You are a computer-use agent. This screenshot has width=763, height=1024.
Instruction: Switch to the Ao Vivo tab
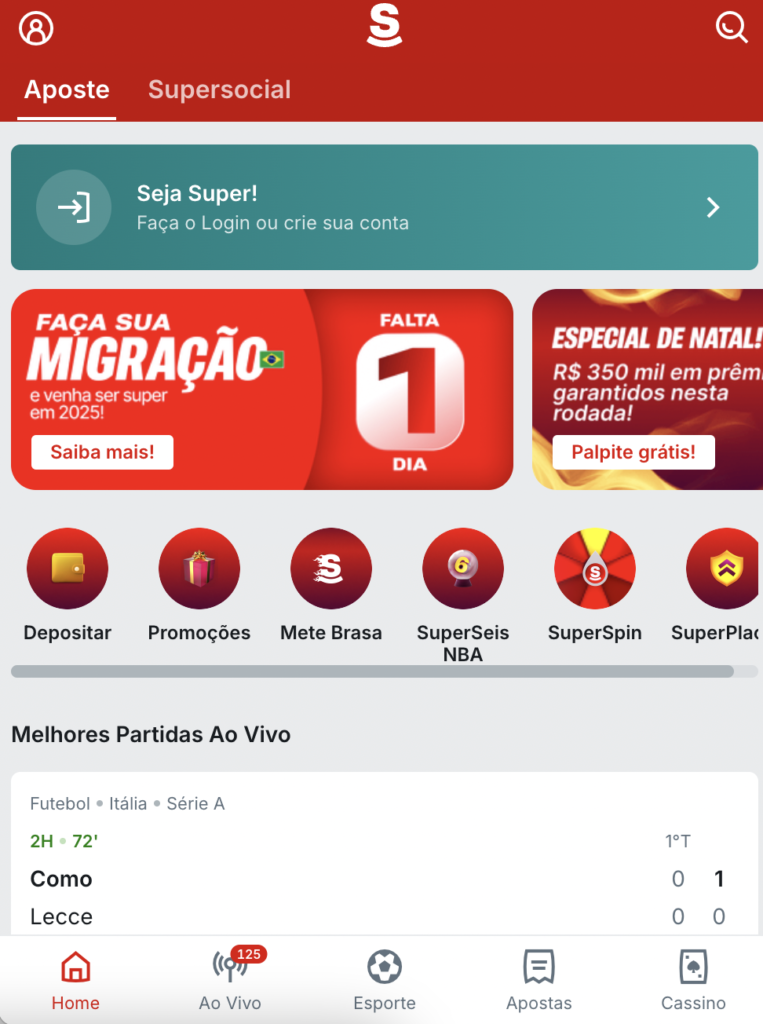click(x=230, y=980)
